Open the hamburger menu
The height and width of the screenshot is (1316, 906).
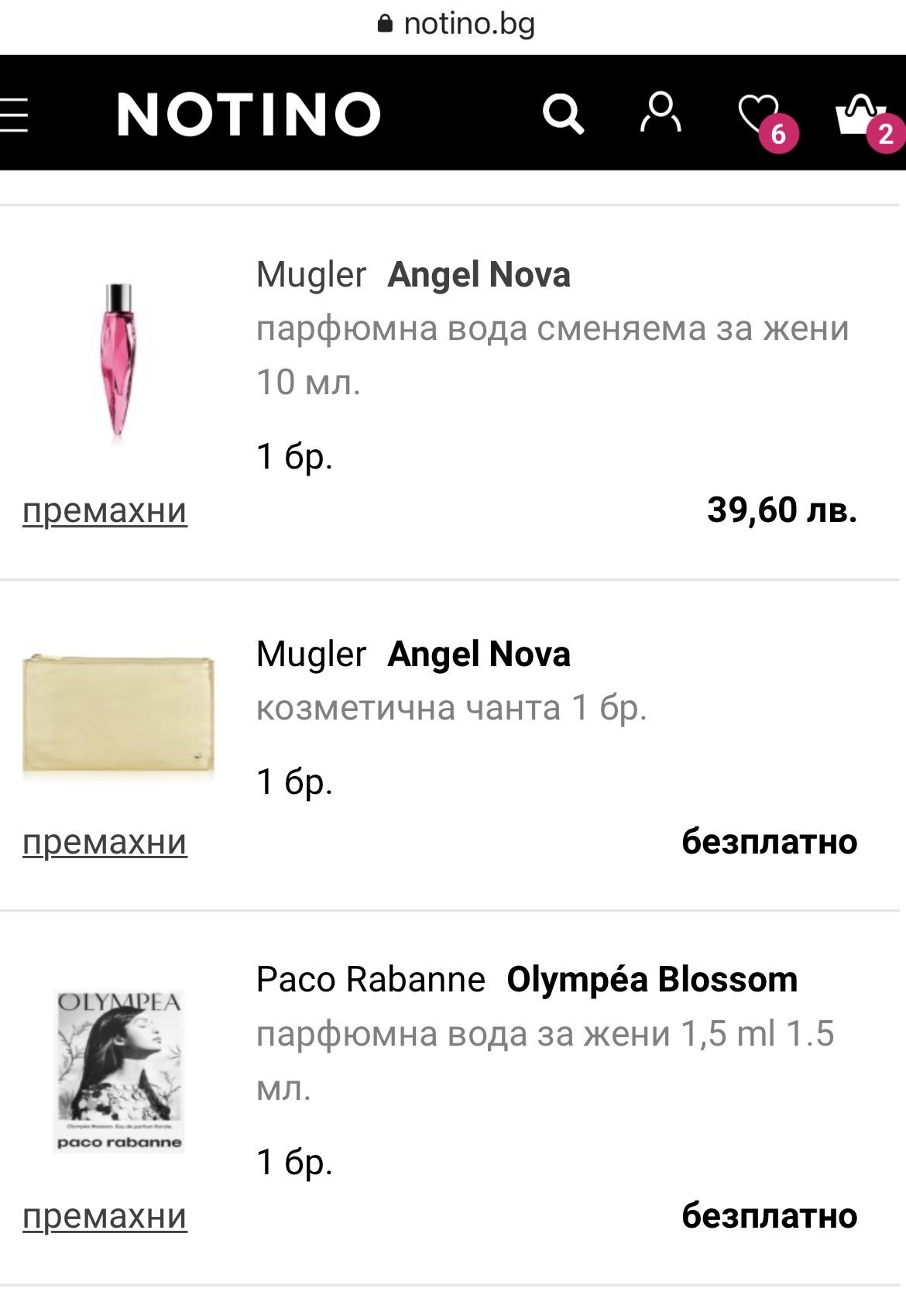click(14, 115)
